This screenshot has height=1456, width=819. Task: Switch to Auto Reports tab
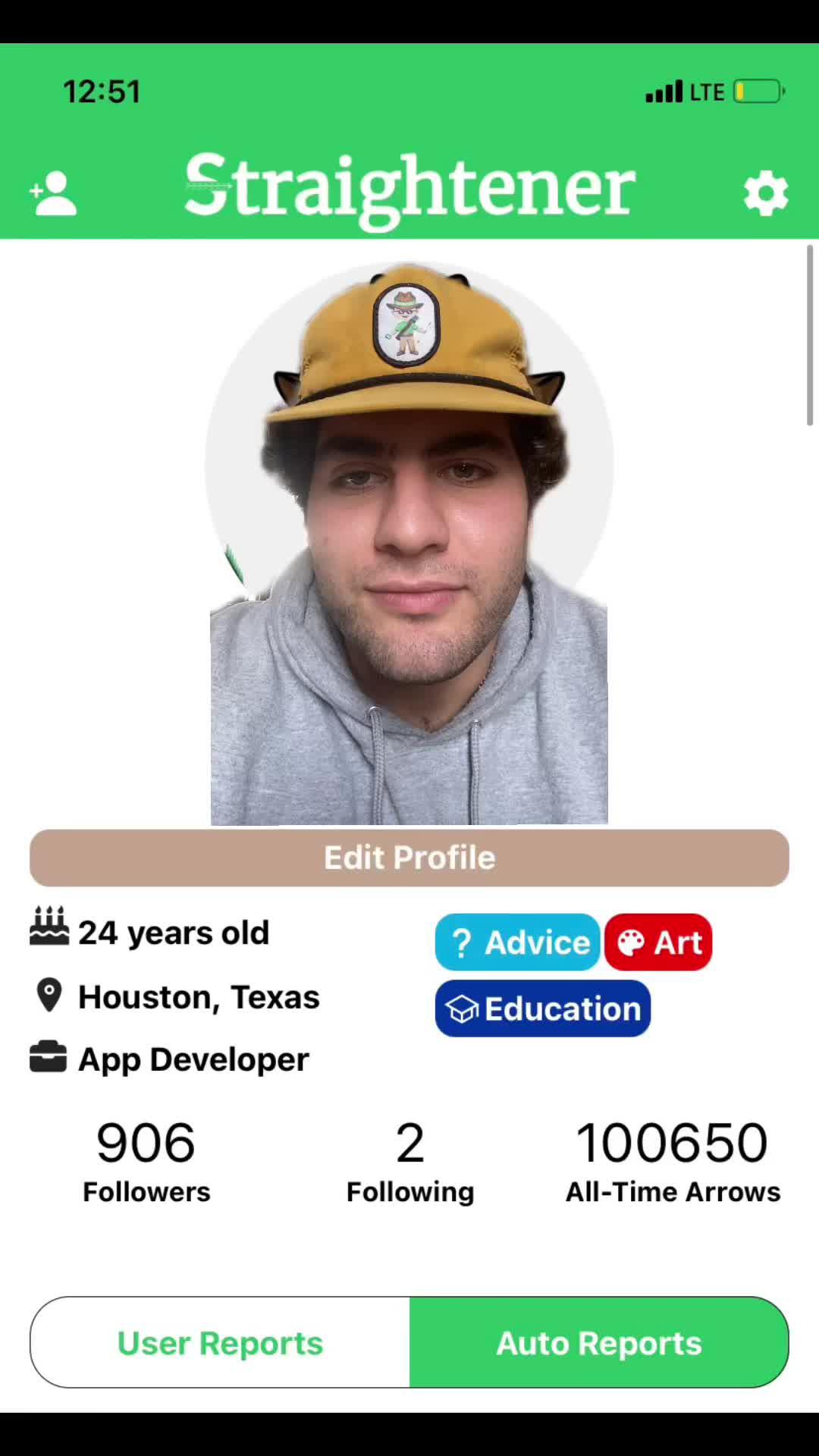click(x=599, y=1343)
